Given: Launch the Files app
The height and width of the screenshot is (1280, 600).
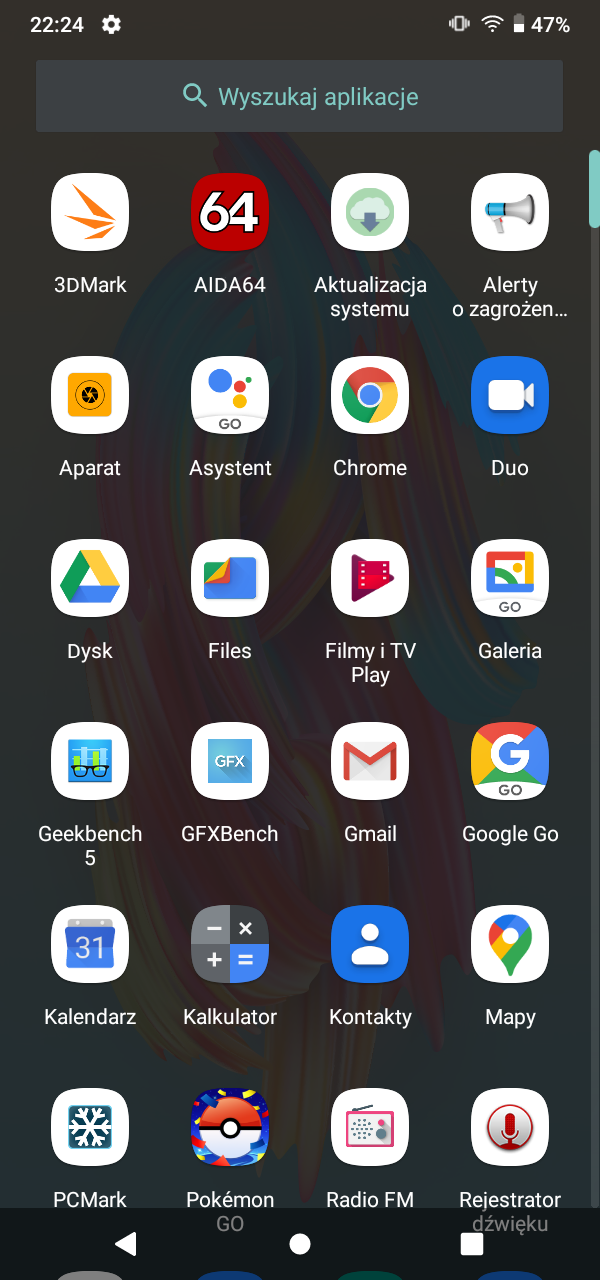Looking at the screenshot, I should pos(230,578).
